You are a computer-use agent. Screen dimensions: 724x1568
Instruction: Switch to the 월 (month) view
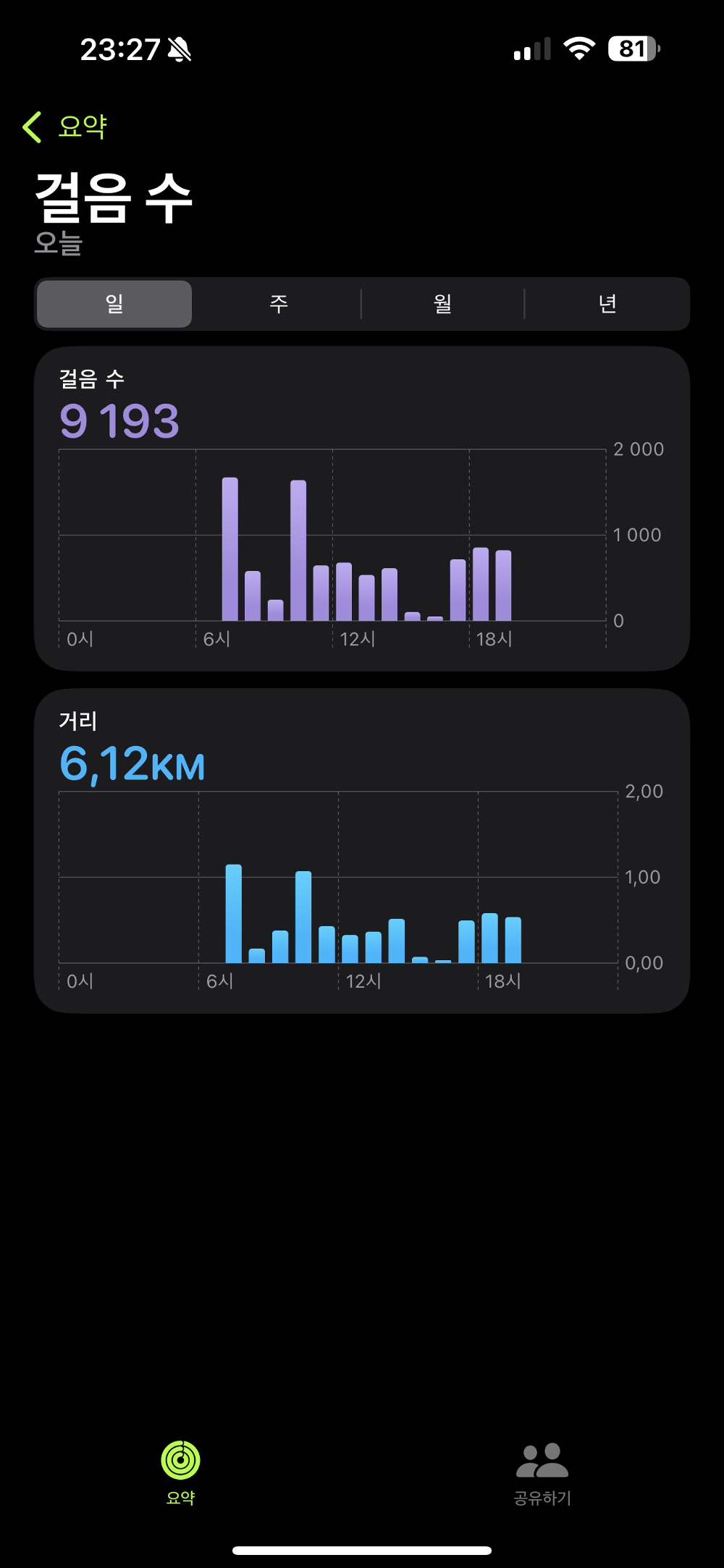pyautogui.click(x=442, y=304)
